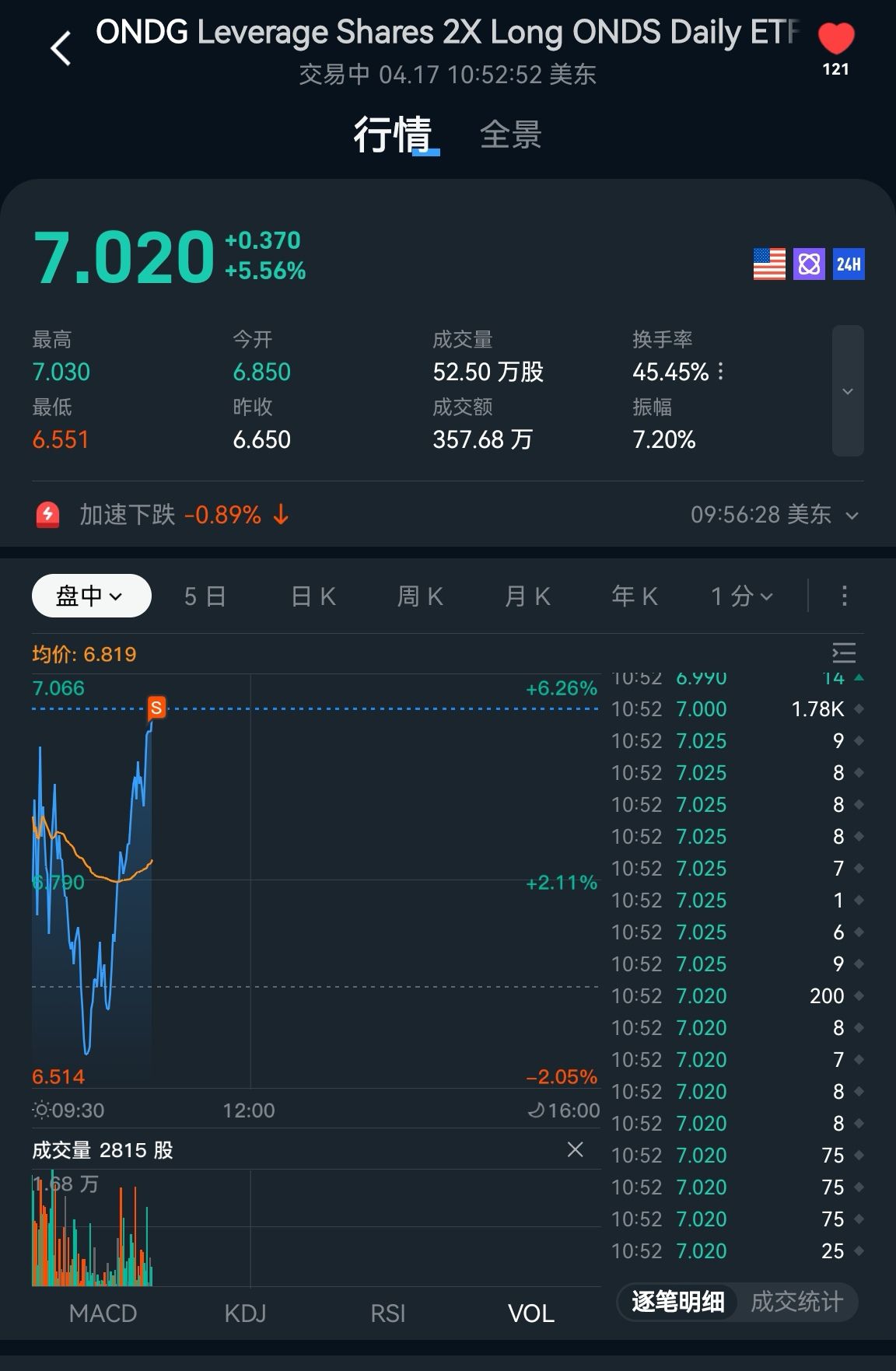Show the 日K chart
This screenshot has height=1371, width=896.
(313, 596)
